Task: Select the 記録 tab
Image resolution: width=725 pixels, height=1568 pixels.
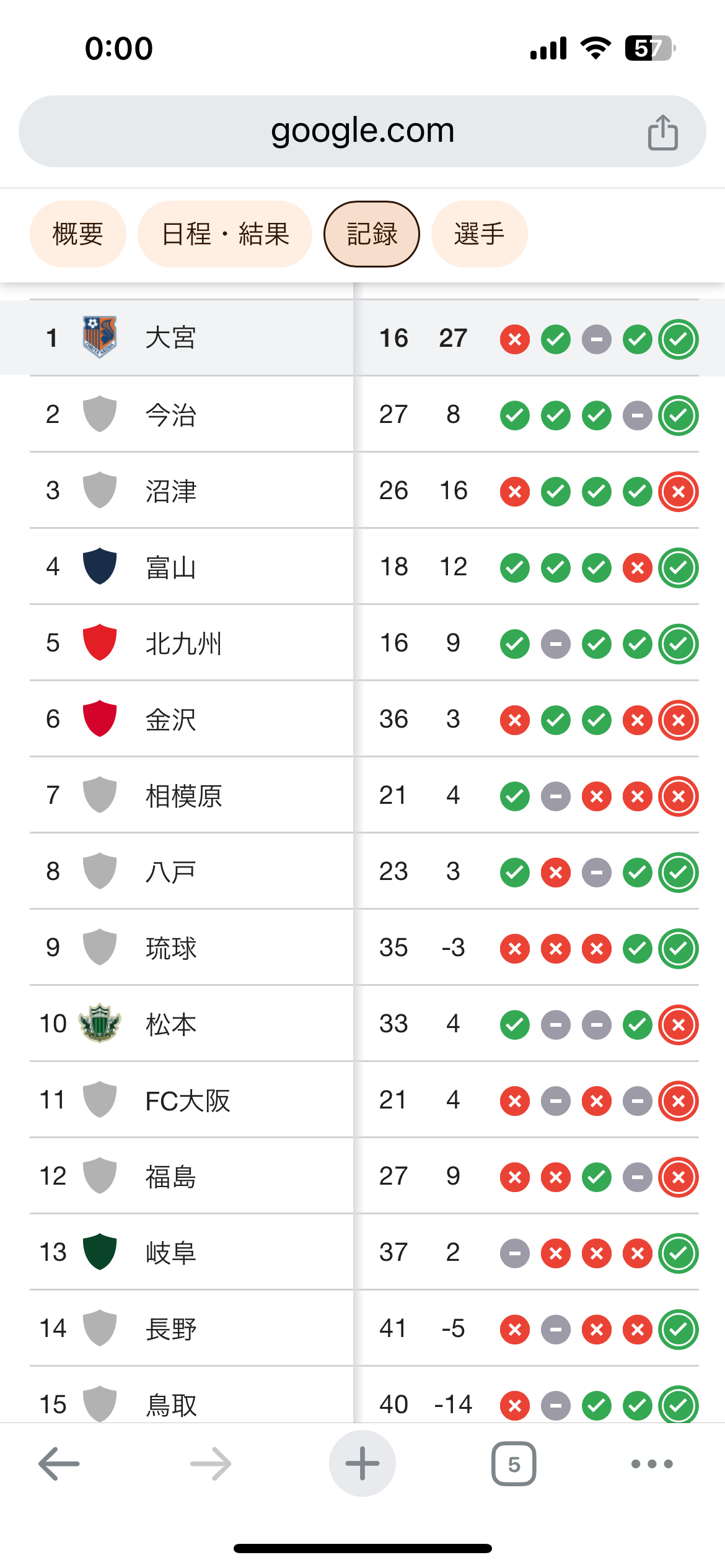Action: pyautogui.click(x=372, y=234)
